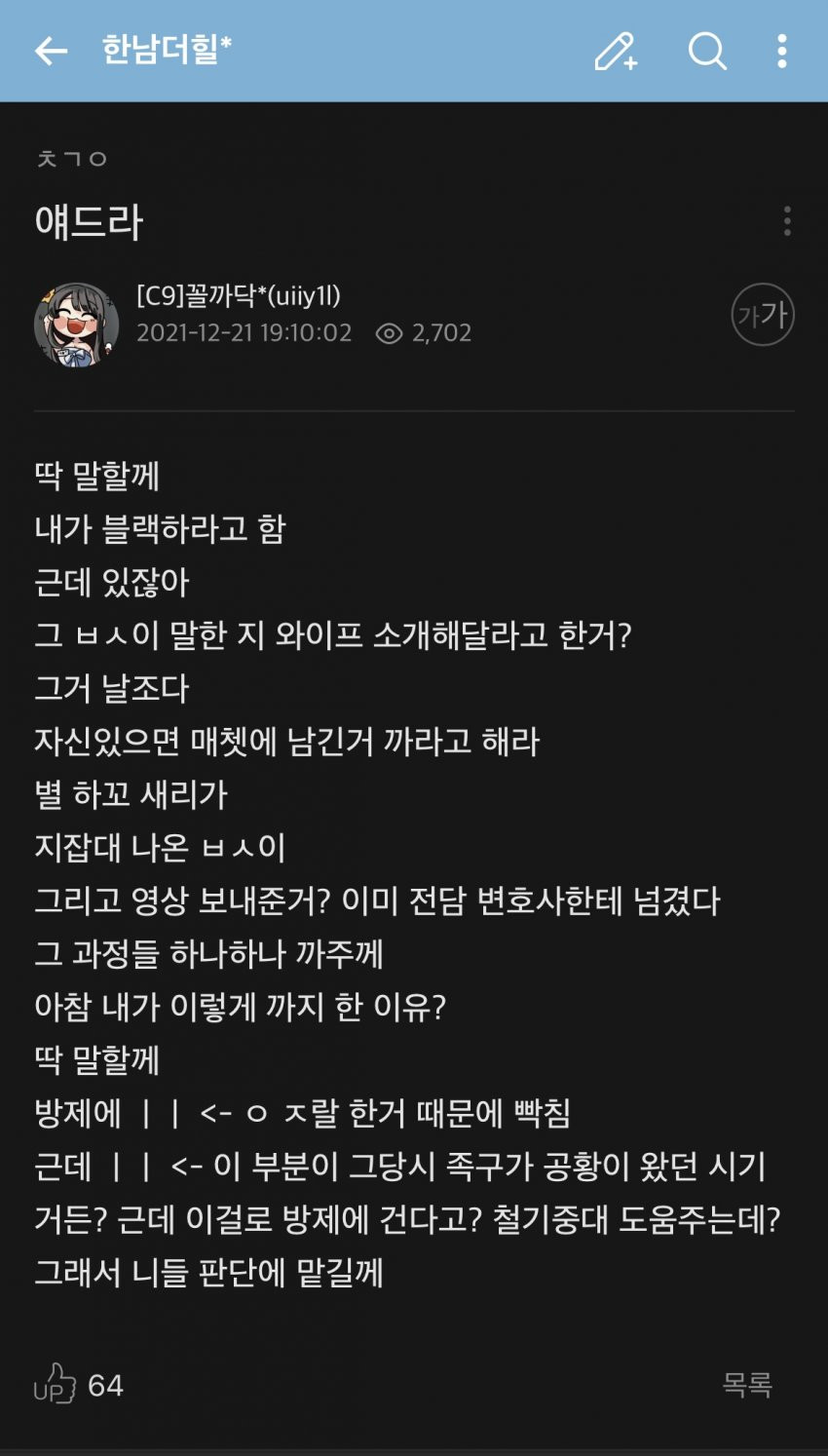Change text size with the 가가 button
Viewport: 828px width, 1456px height.
click(x=763, y=315)
